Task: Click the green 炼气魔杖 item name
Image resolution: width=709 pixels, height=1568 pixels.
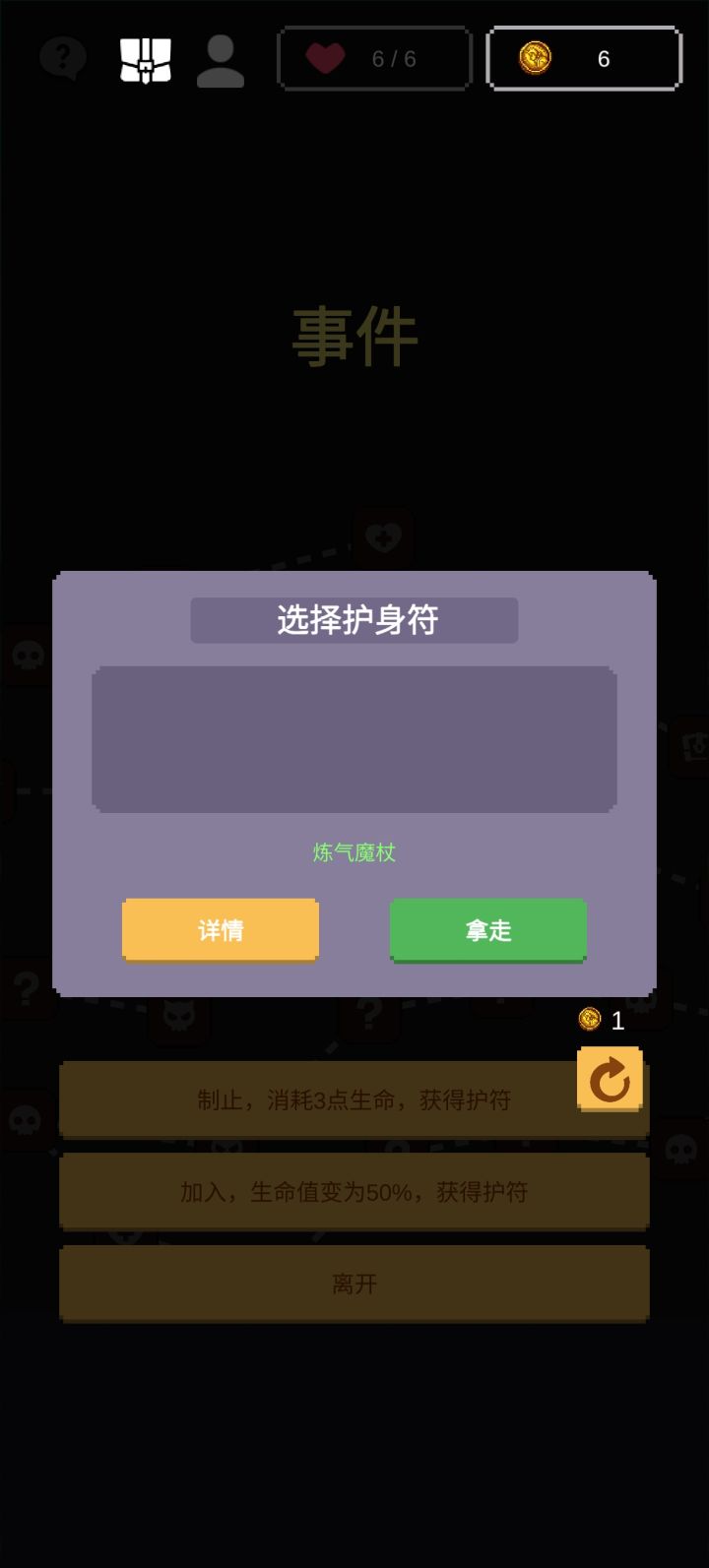Action: [354, 852]
